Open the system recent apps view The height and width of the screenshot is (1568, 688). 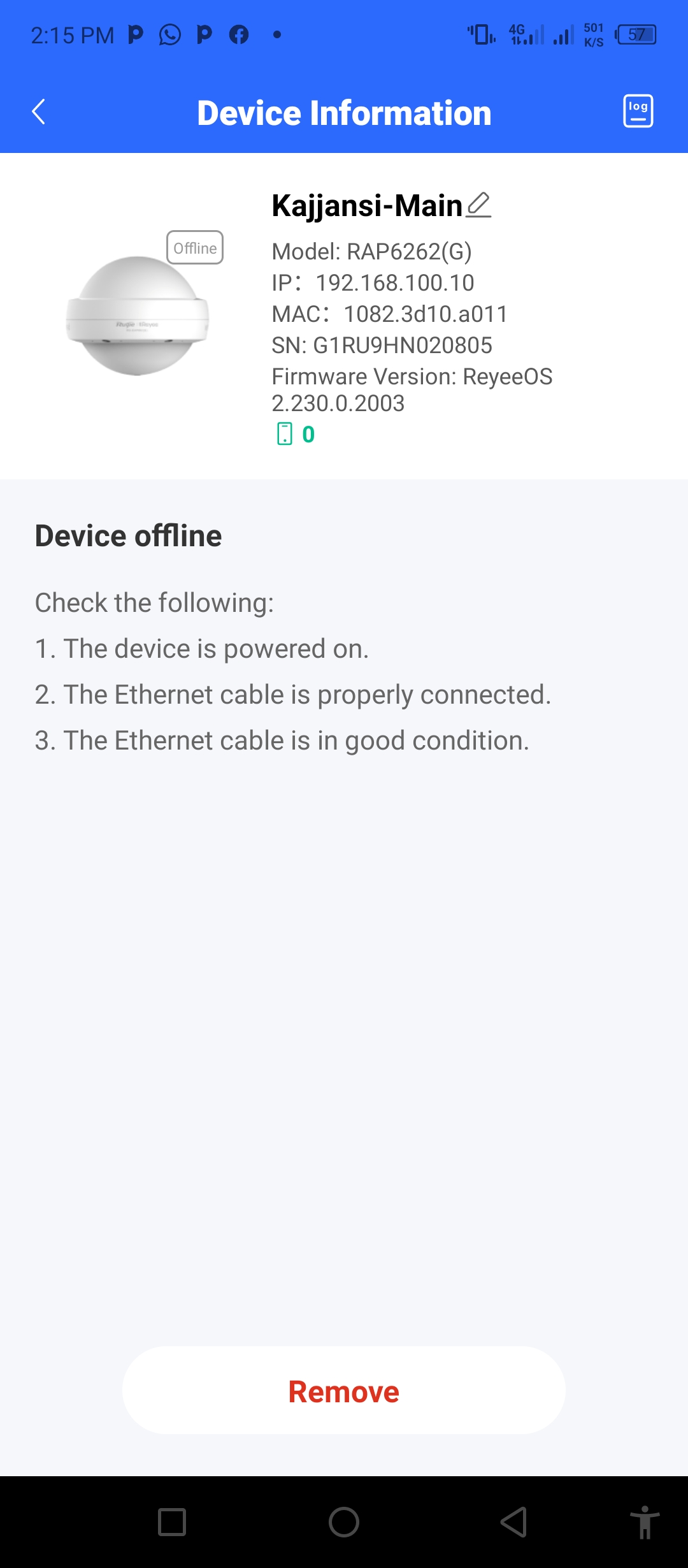(x=172, y=1522)
